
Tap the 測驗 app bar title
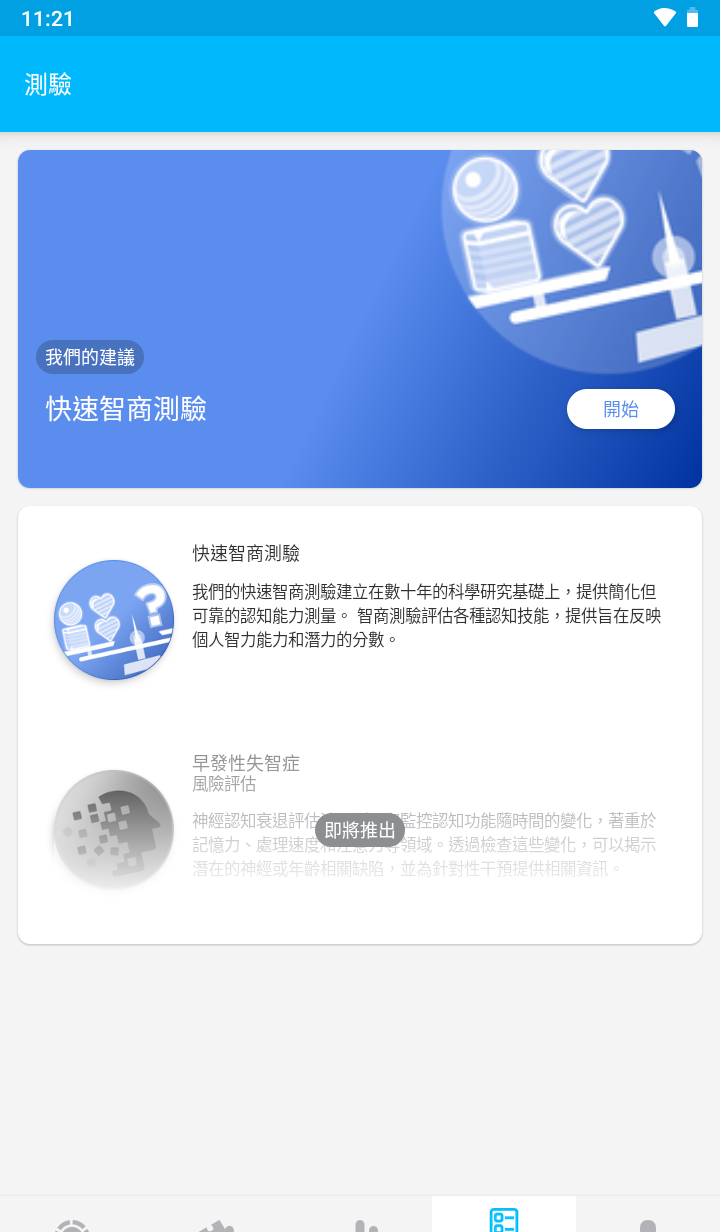[48, 85]
